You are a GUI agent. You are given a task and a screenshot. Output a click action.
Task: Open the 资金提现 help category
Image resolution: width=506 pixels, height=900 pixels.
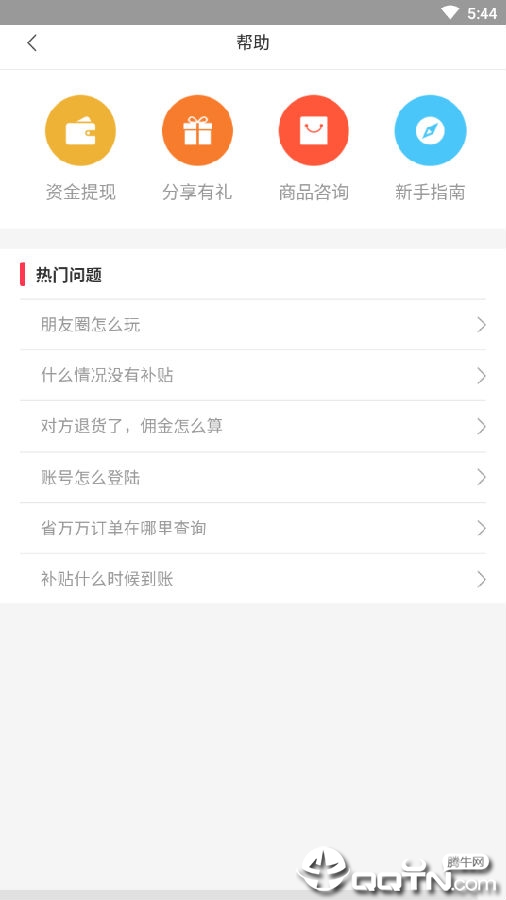tap(80, 148)
